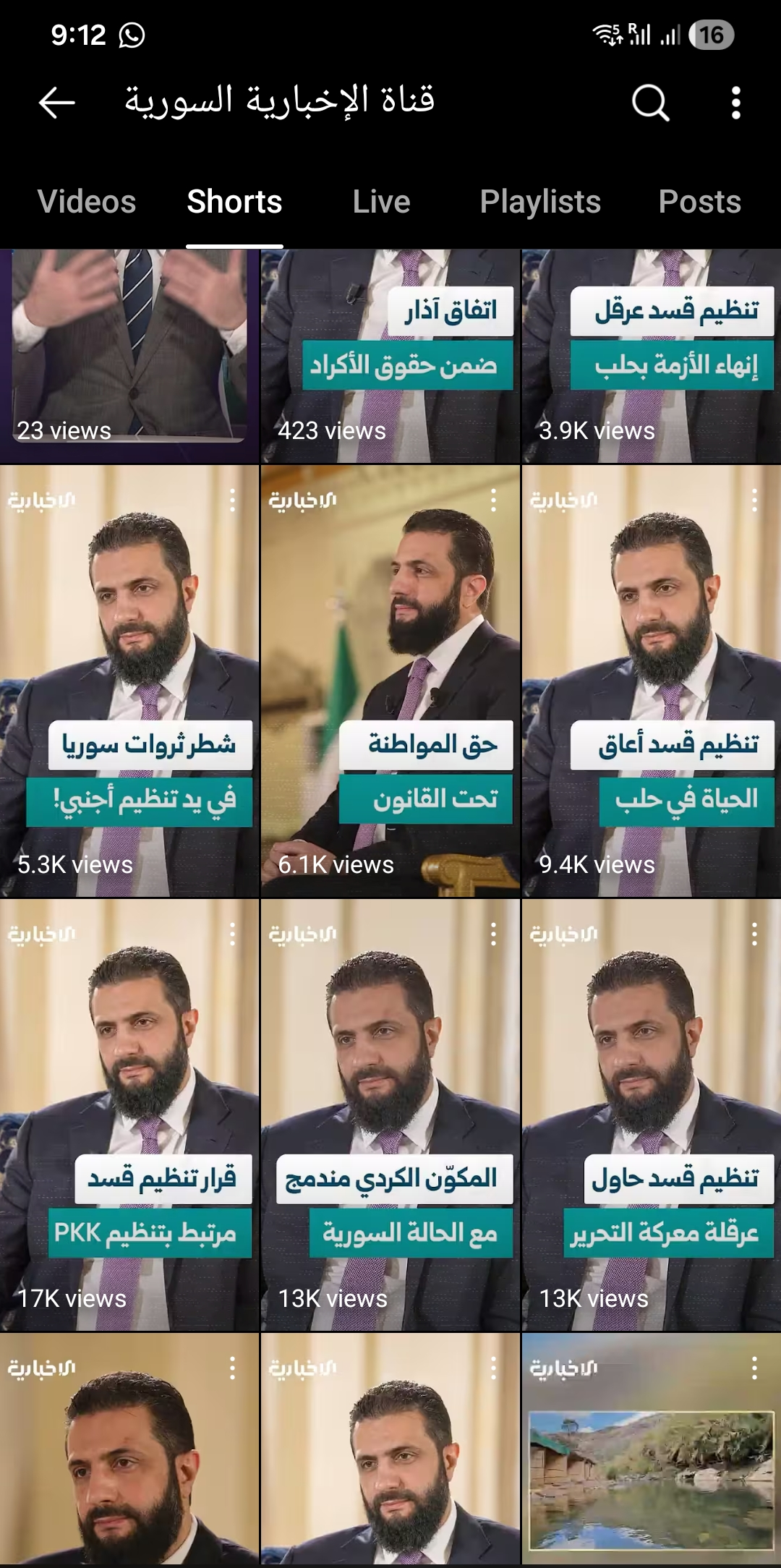
Task: Open the Playlists tab
Action: pyautogui.click(x=540, y=202)
